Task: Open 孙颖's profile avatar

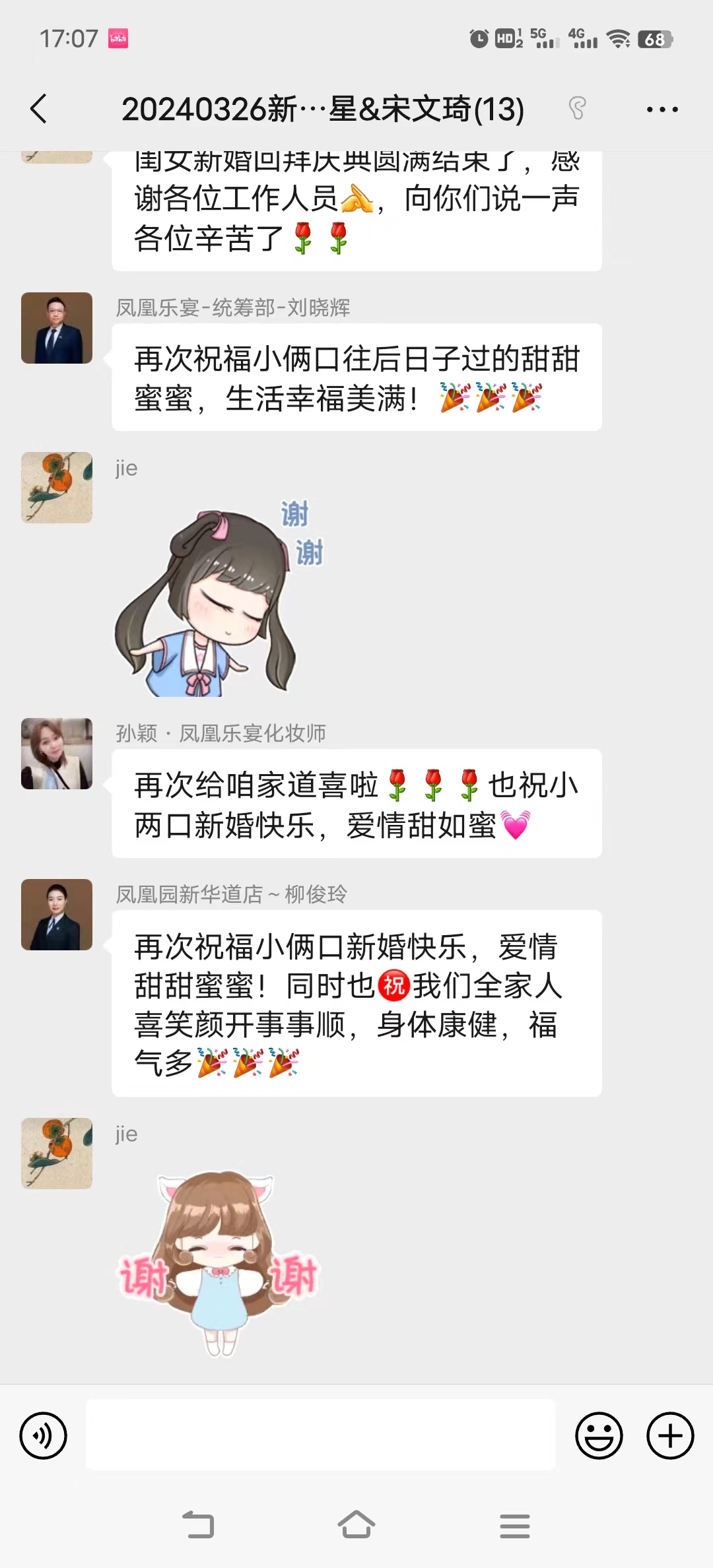Action: pyautogui.click(x=57, y=754)
